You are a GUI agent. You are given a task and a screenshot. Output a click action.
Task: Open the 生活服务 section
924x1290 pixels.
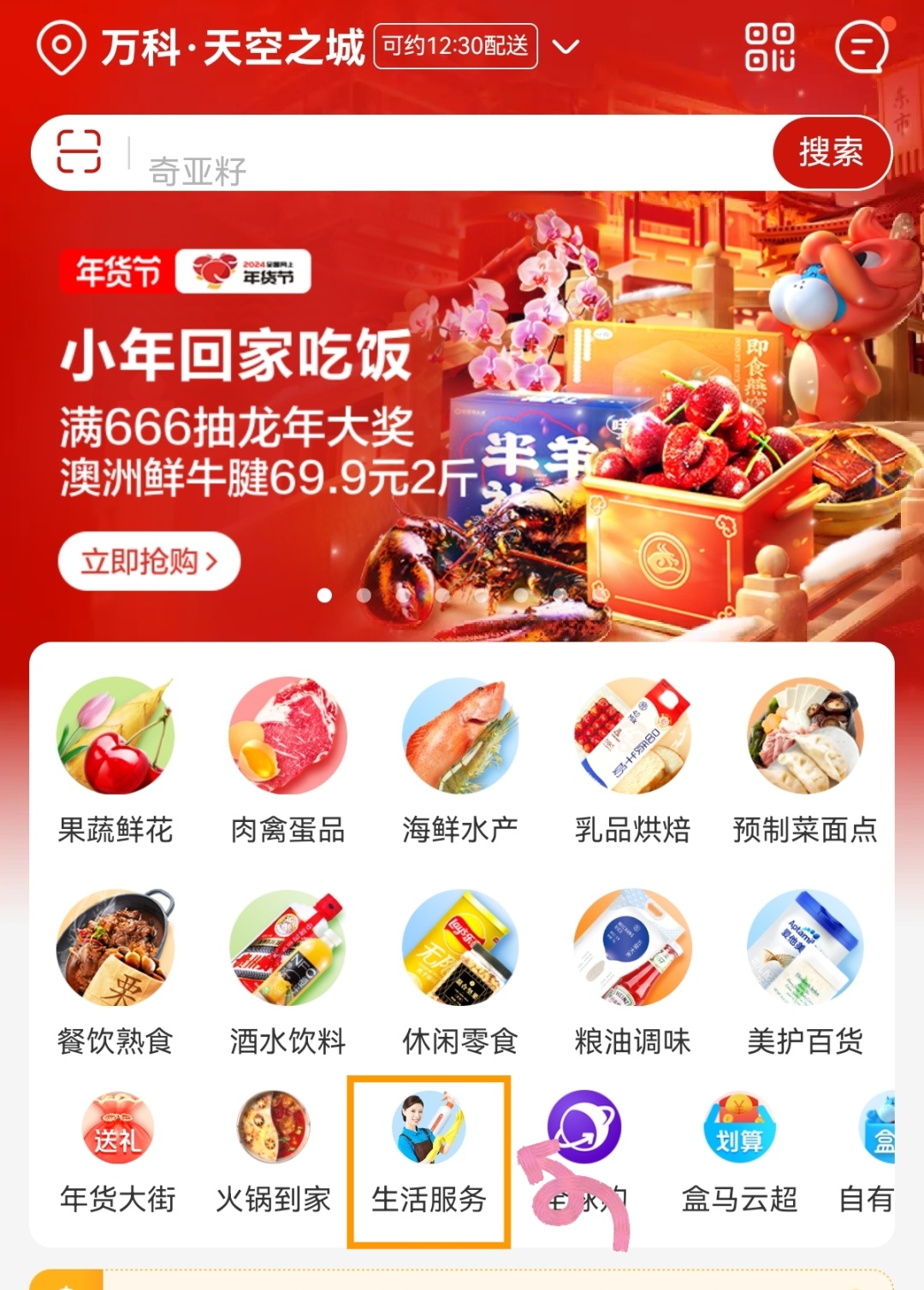point(429,1152)
